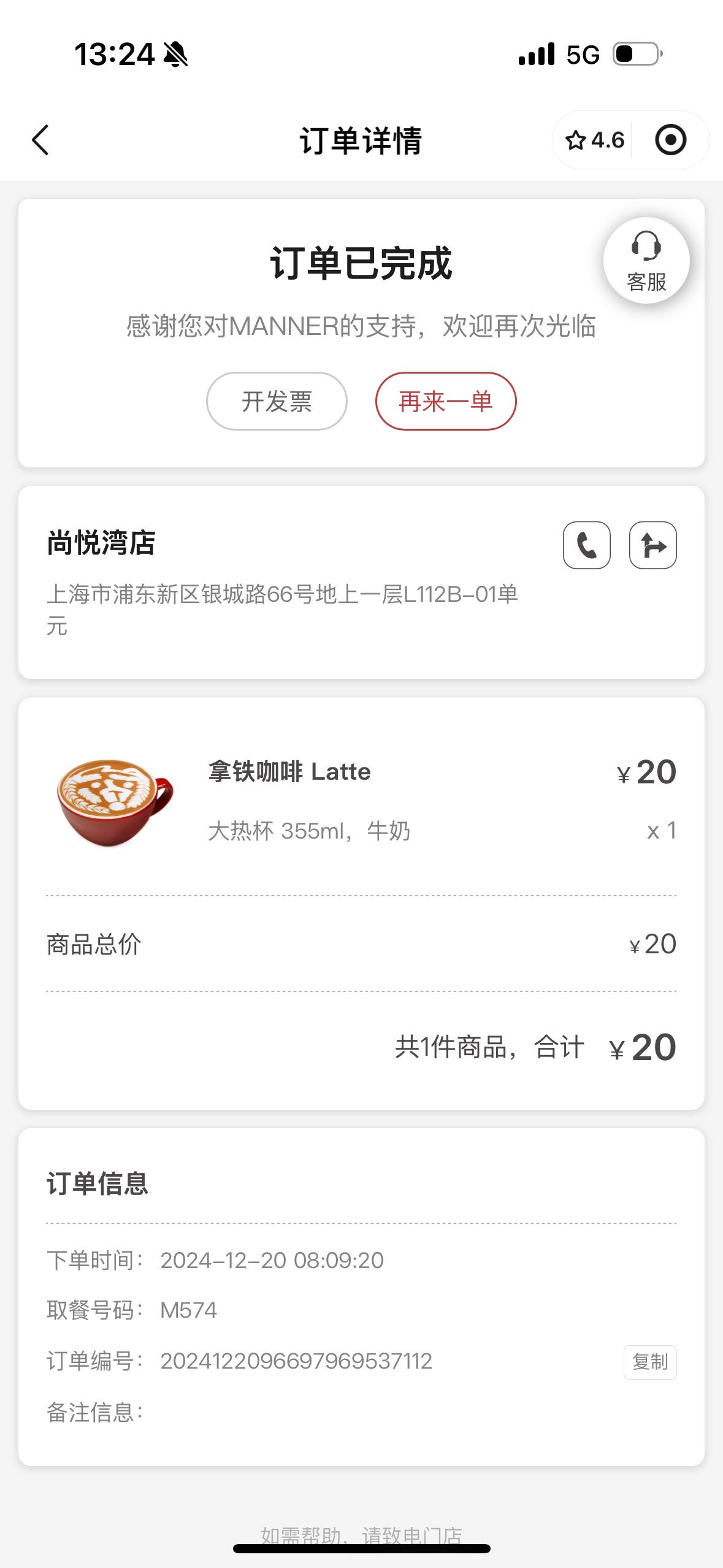
Task: Reorder with 再来一单
Action: tap(446, 401)
